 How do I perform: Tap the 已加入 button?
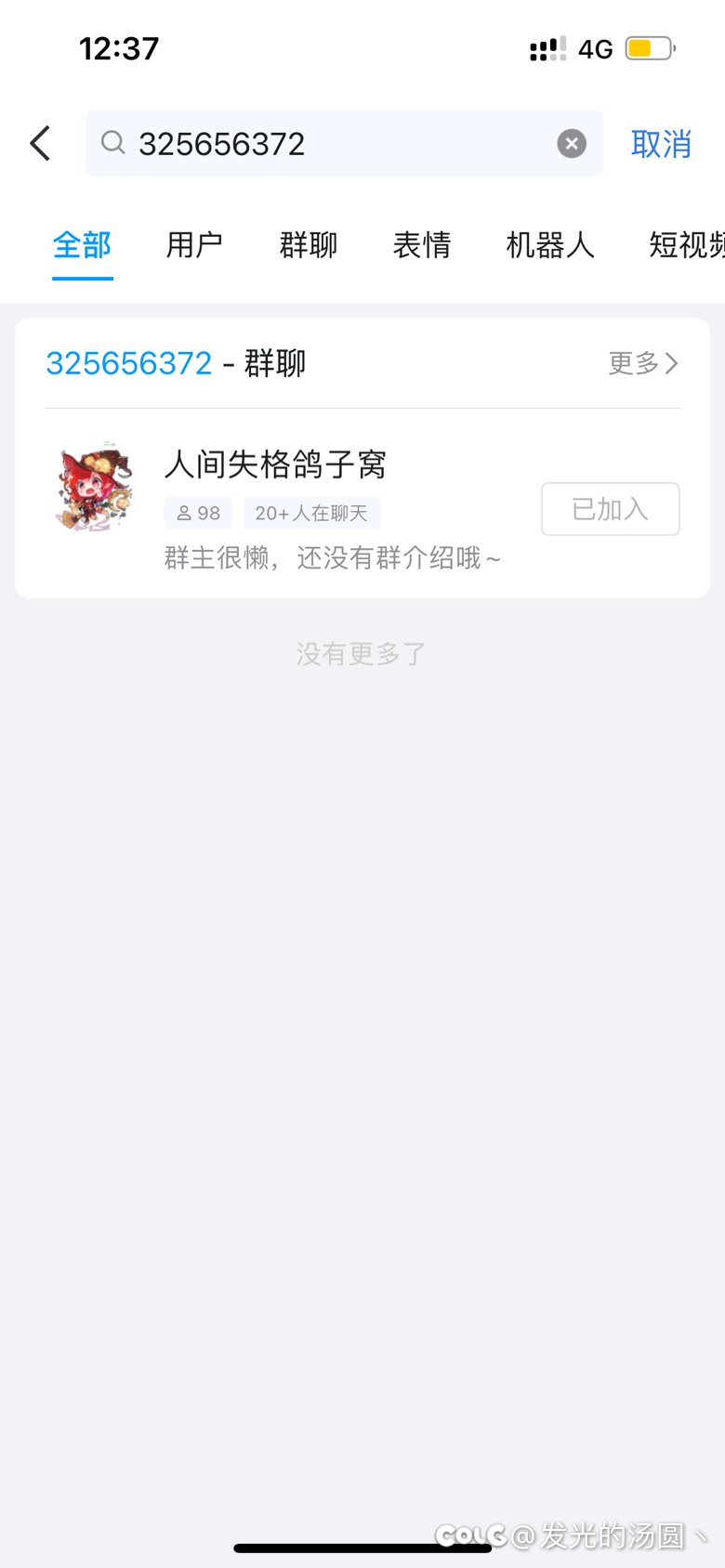pos(611,509)
